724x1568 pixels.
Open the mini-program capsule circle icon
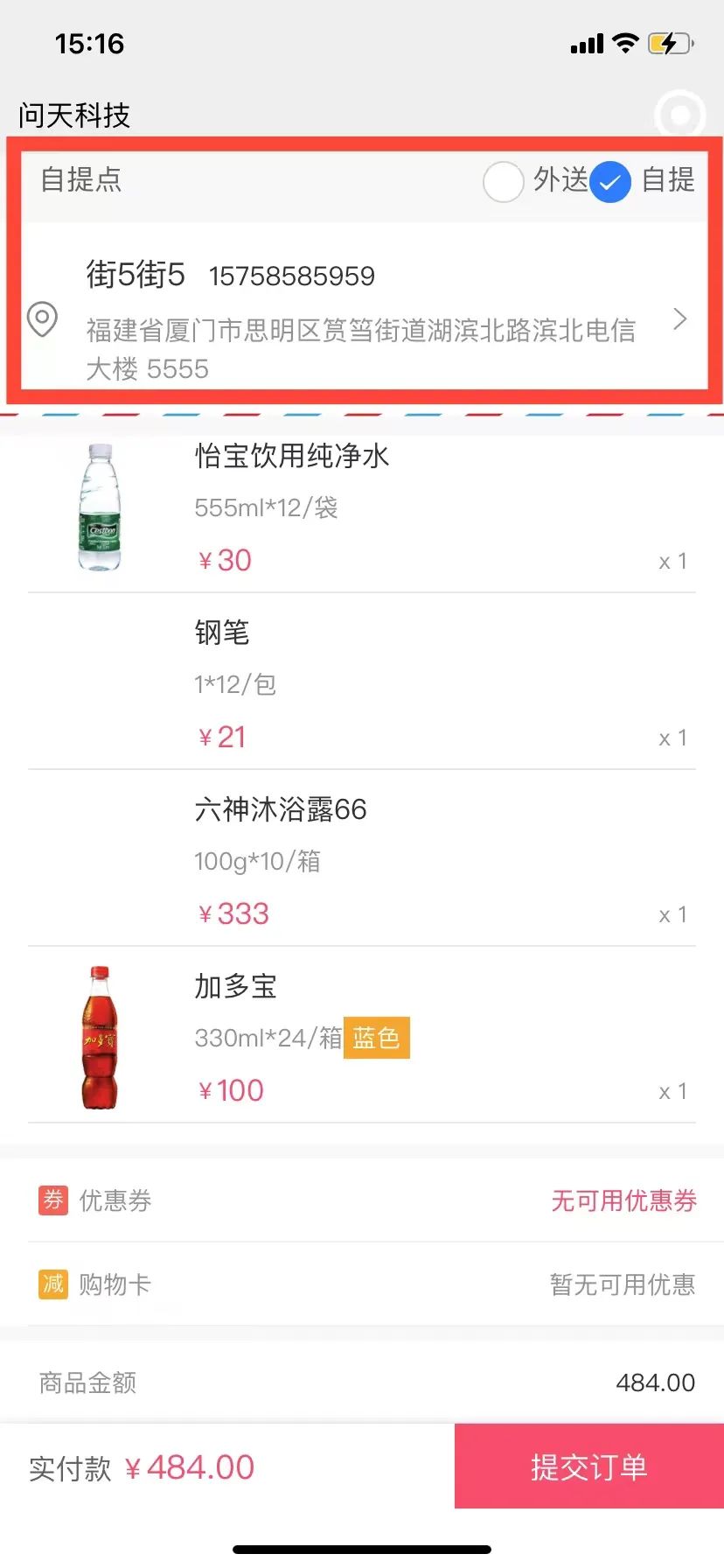click(679, 115)
